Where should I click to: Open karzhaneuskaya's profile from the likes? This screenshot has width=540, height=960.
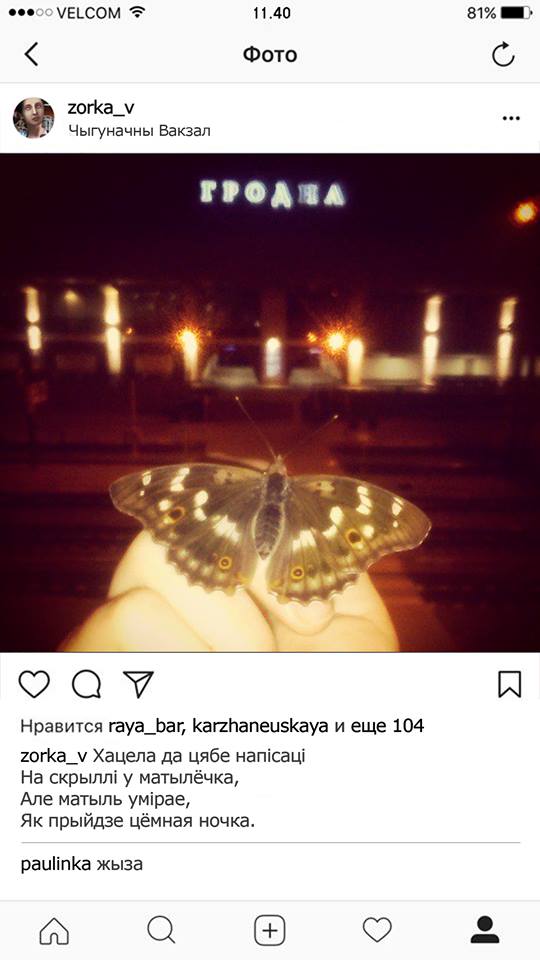coord(261,726)
